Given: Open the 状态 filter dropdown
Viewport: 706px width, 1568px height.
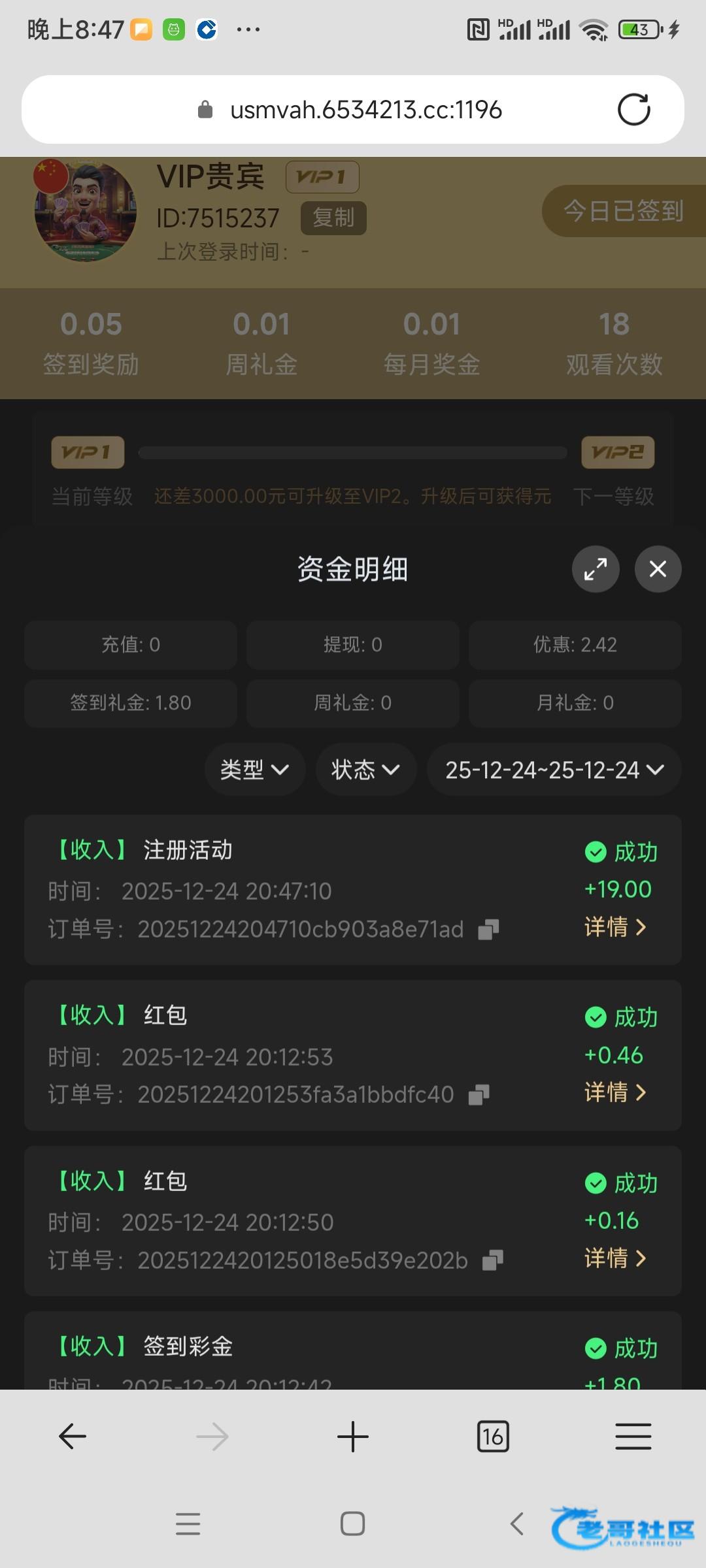Looking at the screenshot, I should click(x=365, y=770).
